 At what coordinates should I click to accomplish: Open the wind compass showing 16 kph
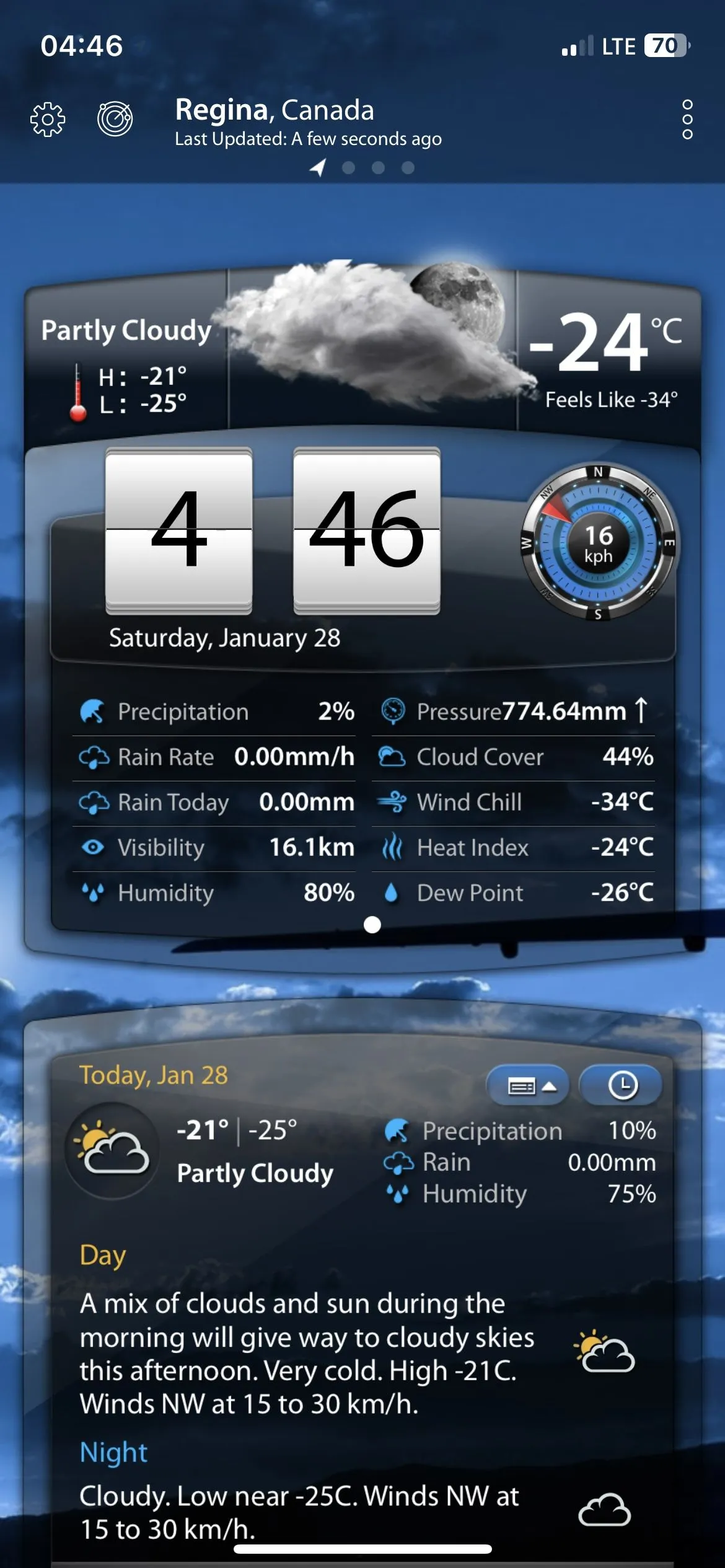(599, 543)
